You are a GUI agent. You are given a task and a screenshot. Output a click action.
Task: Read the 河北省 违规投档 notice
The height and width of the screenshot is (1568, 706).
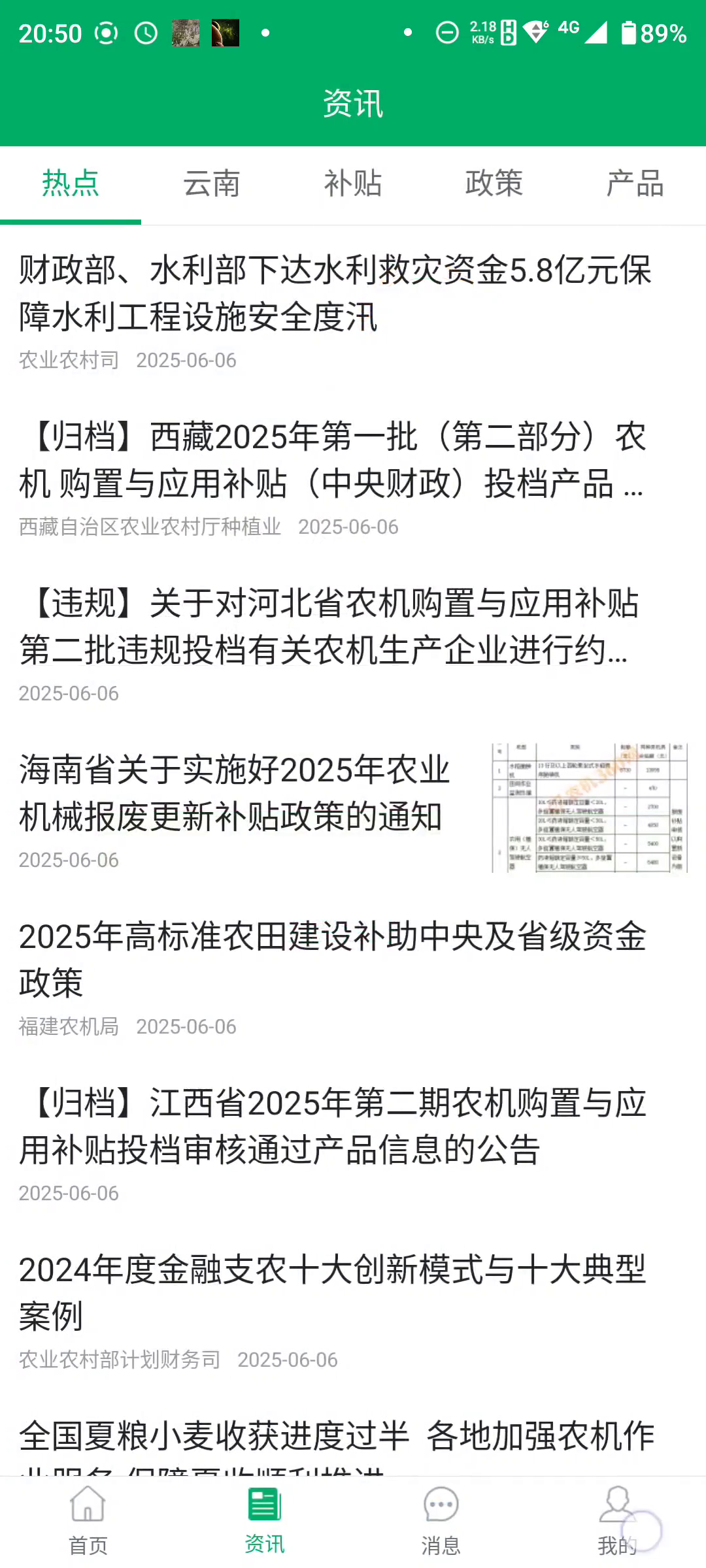pos(329,627)
